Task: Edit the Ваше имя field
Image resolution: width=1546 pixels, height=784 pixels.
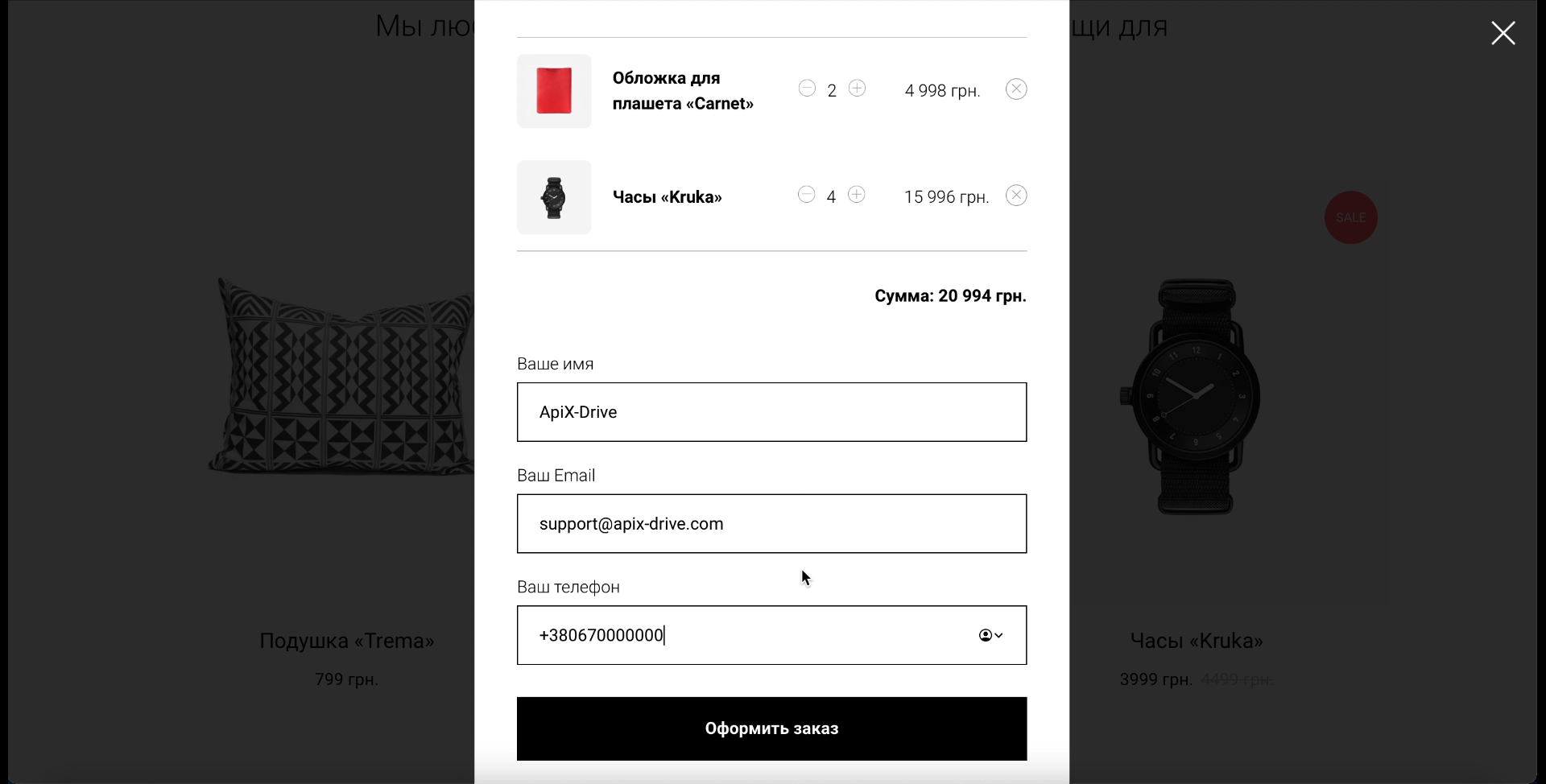Action: click(771, 412)
